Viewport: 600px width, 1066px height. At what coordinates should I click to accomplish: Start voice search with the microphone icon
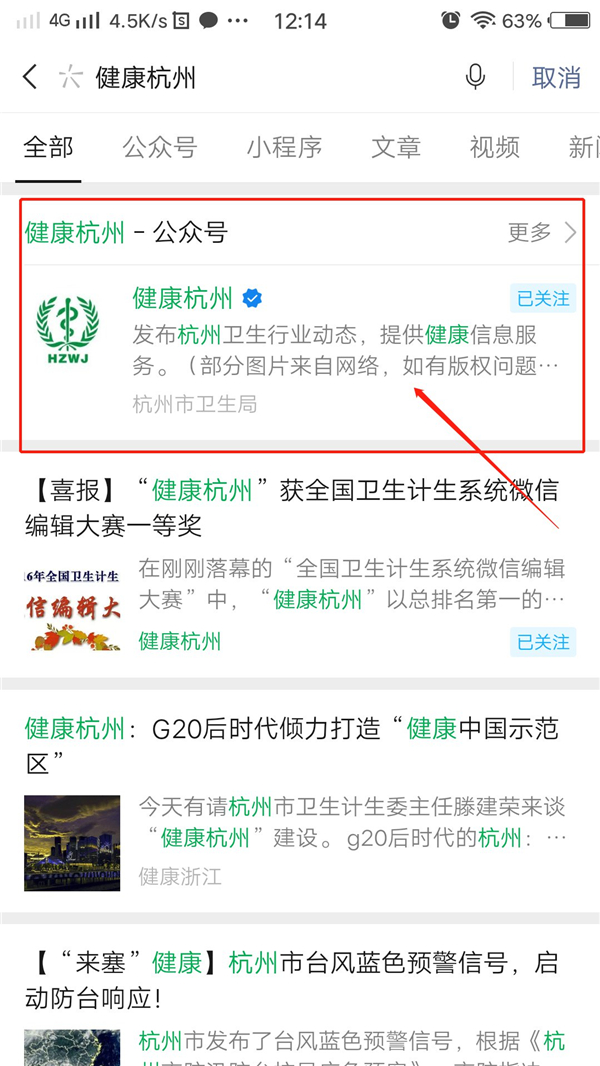(476, 77)
